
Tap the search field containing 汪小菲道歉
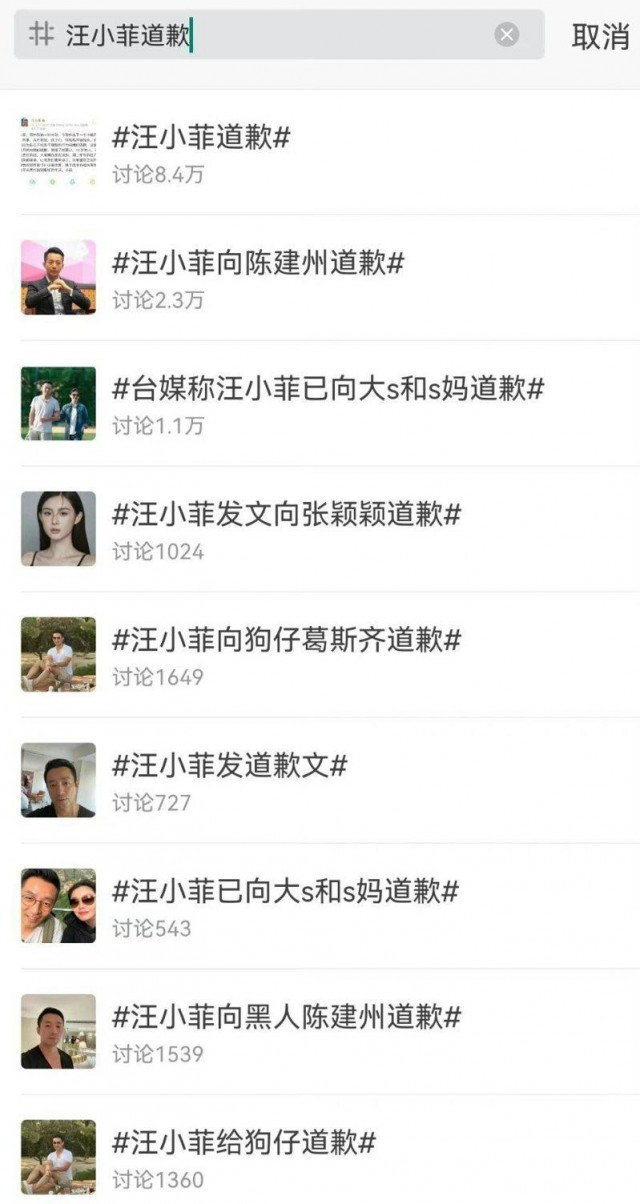pos(270,36)
